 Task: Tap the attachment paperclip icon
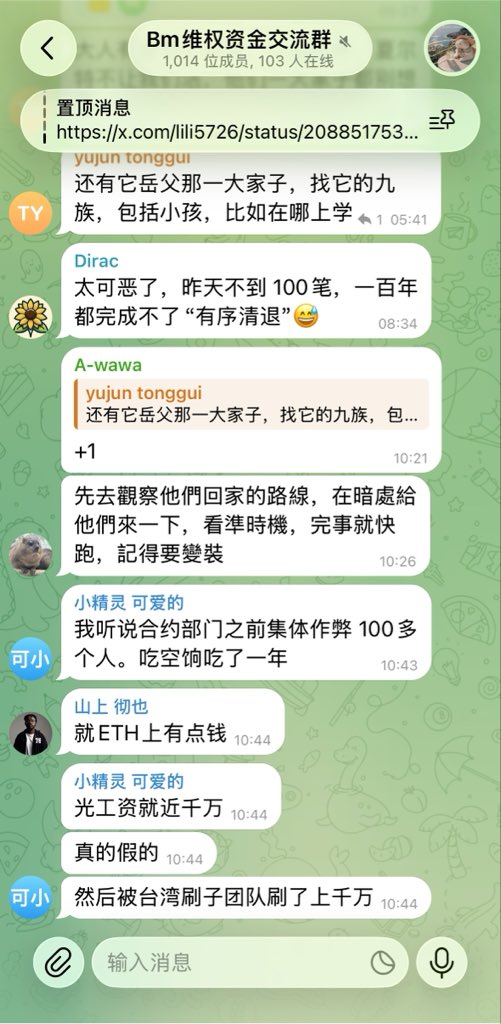(59, 962)
